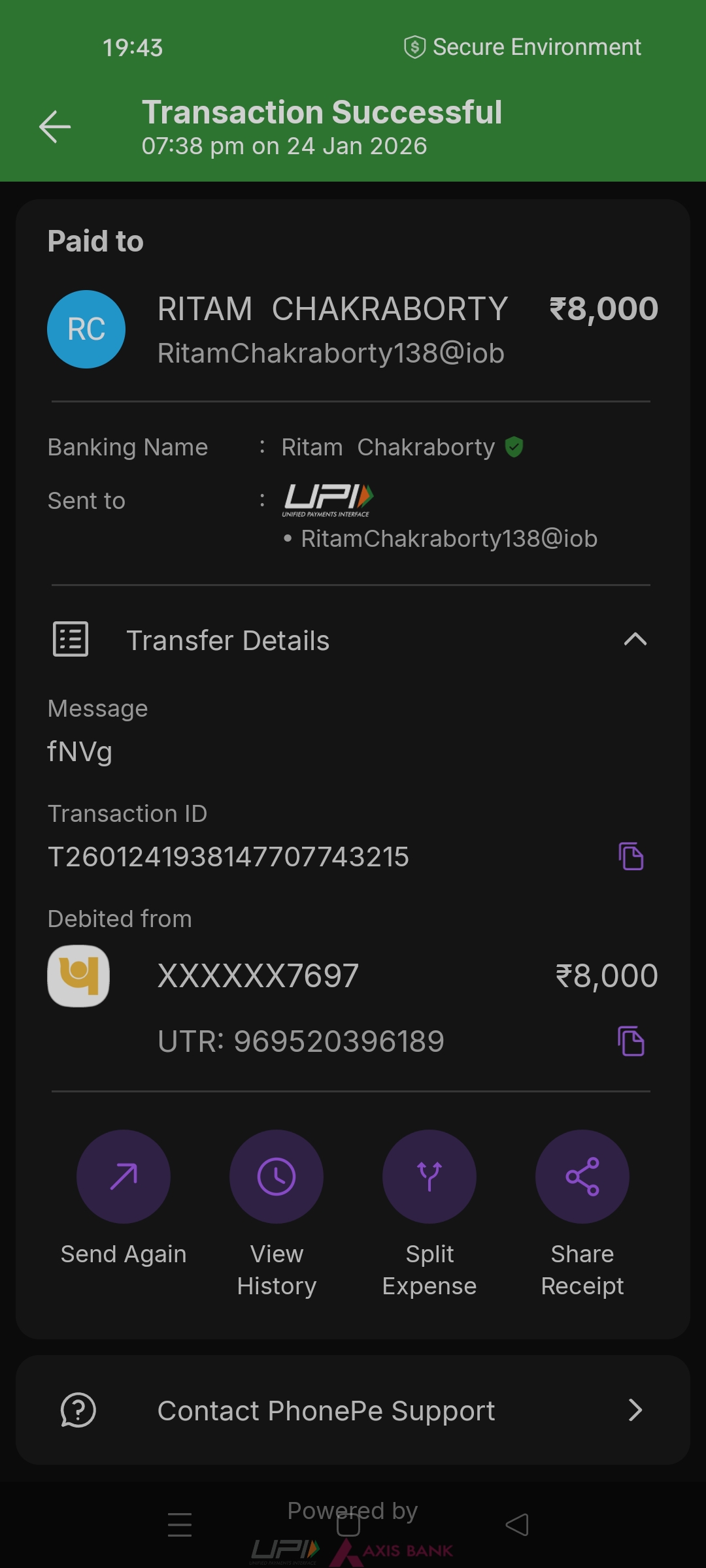This screenshot has height=1568, width=706.
Task: Collapse the Transfer Details section
Action: coord(635,640)
